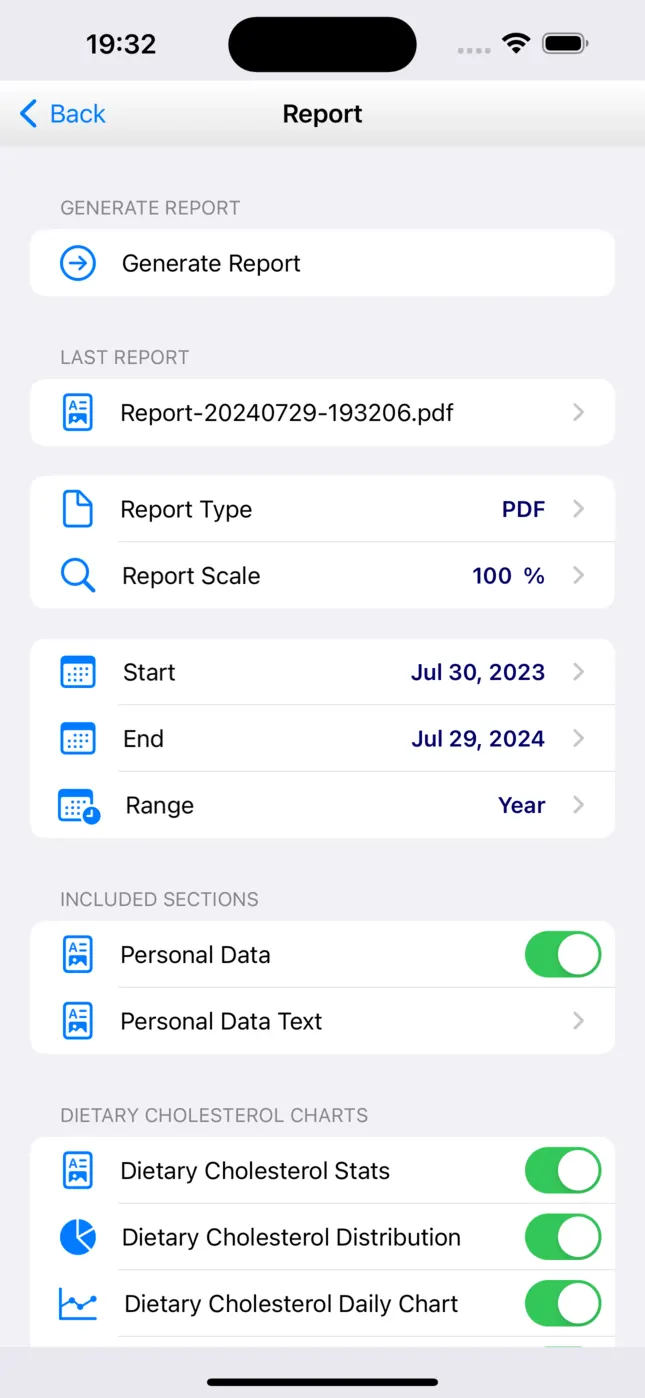The width and height of the screenshot is (645, 1398).
Task: Toggle the Personal Data switch
Action: 563,954
